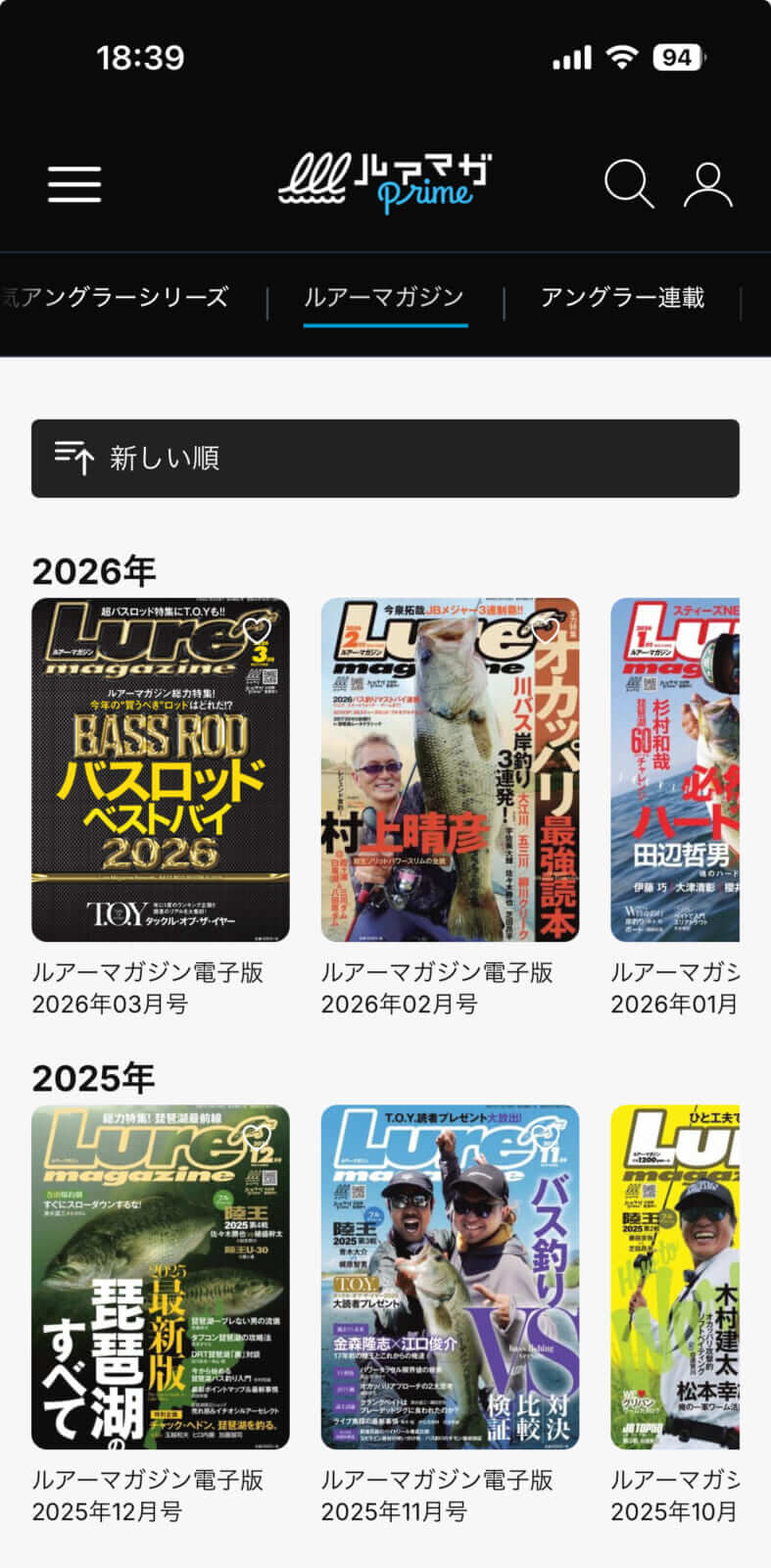This screenshot has height=1568, width=771.
Task: View the 2026年01月号 issue
Action: 675,769
